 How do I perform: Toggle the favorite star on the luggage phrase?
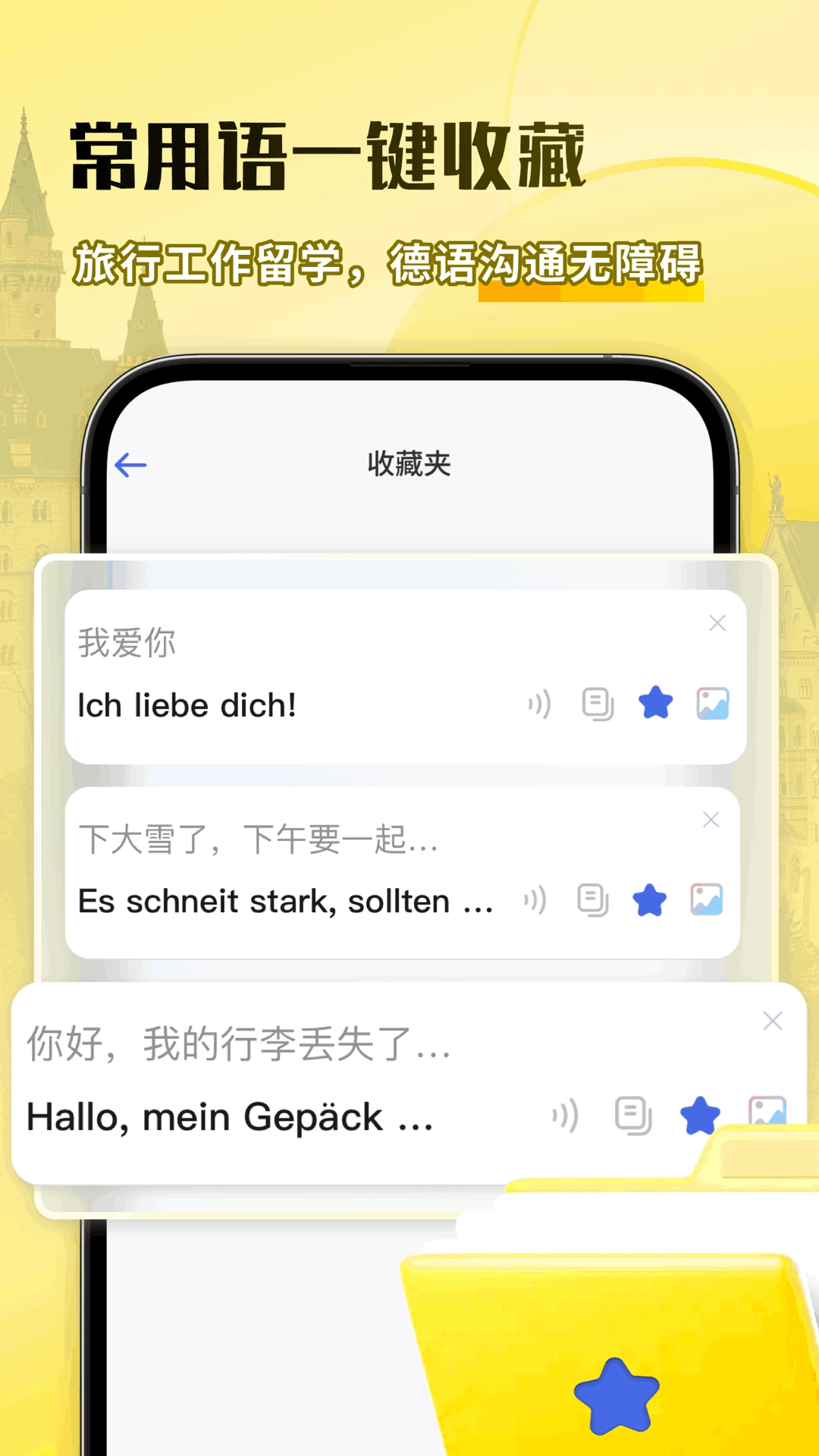pyautogui.click(x=699, y=1115)
